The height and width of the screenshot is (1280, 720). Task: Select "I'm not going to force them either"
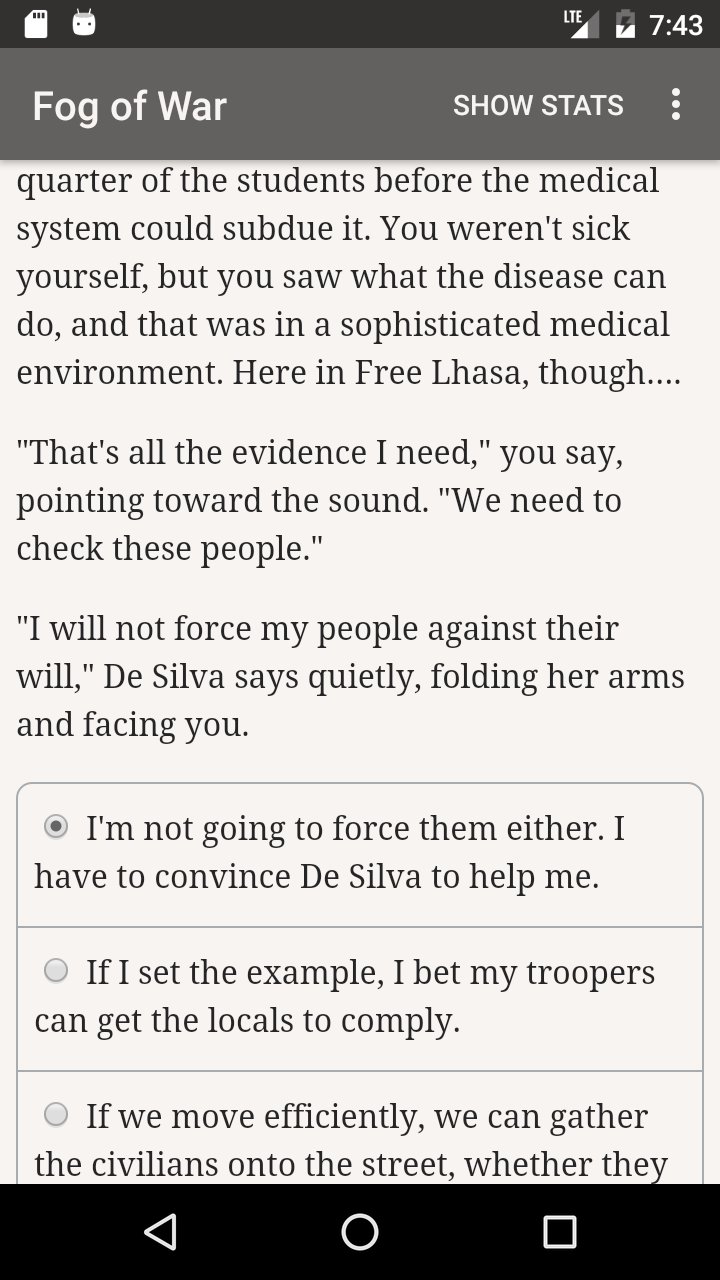click(x=57, y=827)
